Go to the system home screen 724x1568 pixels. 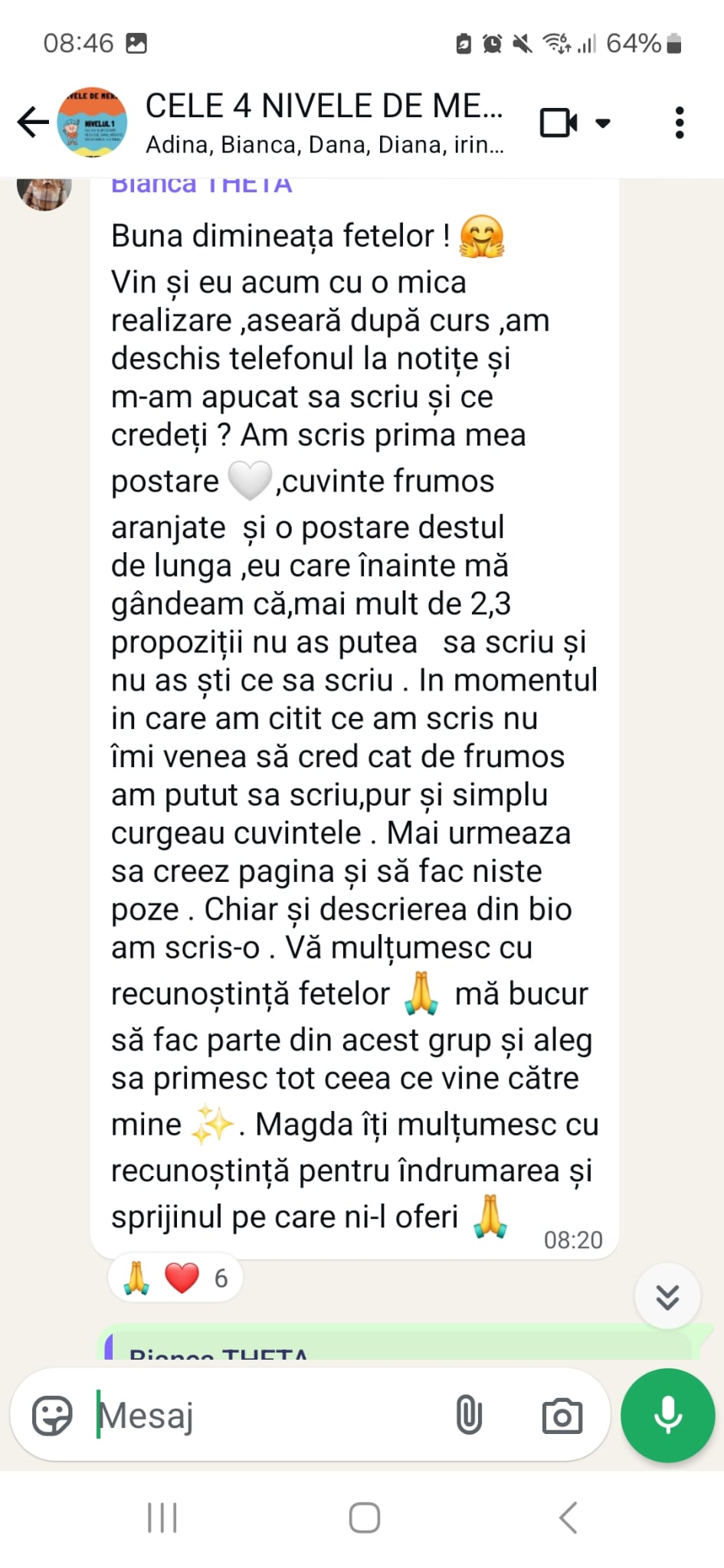click(x=365, y=1517)
